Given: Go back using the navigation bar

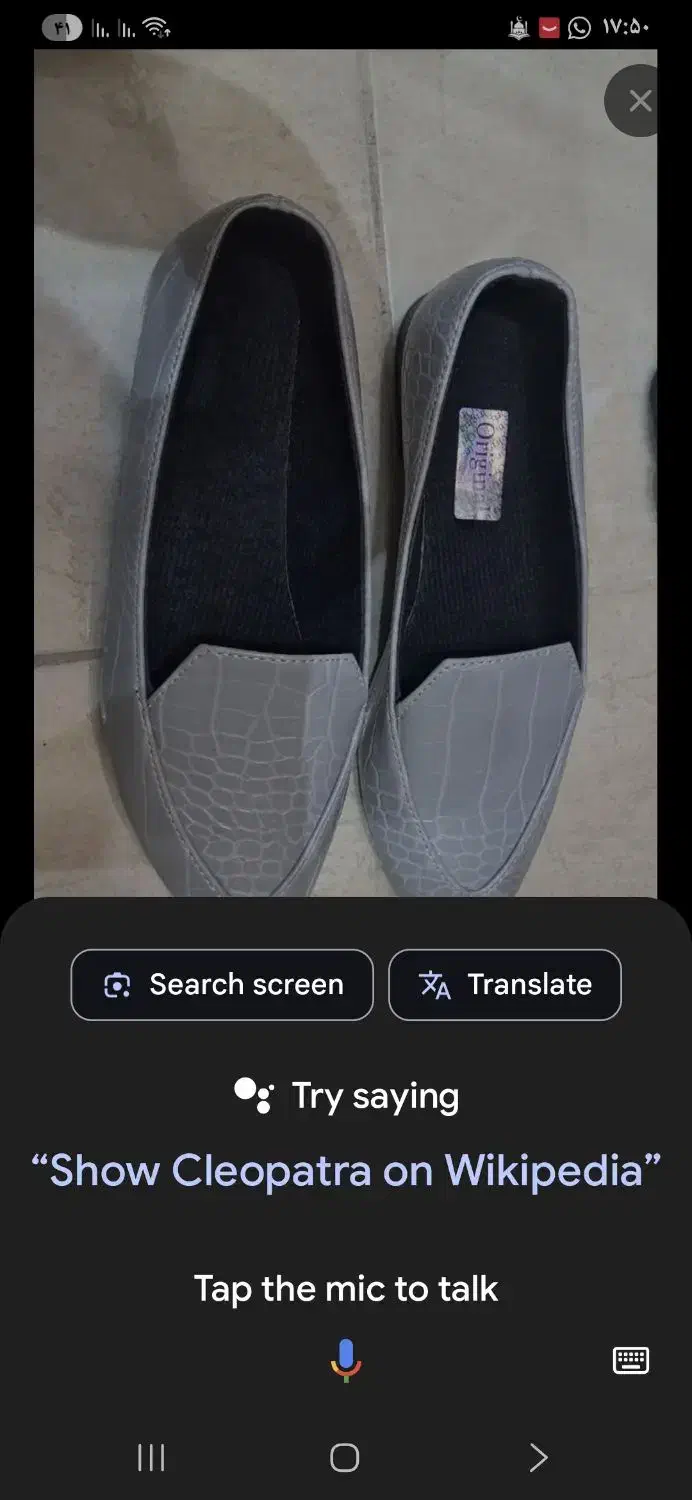Looking at the screenshot, I should click(x=538, y=1457).
